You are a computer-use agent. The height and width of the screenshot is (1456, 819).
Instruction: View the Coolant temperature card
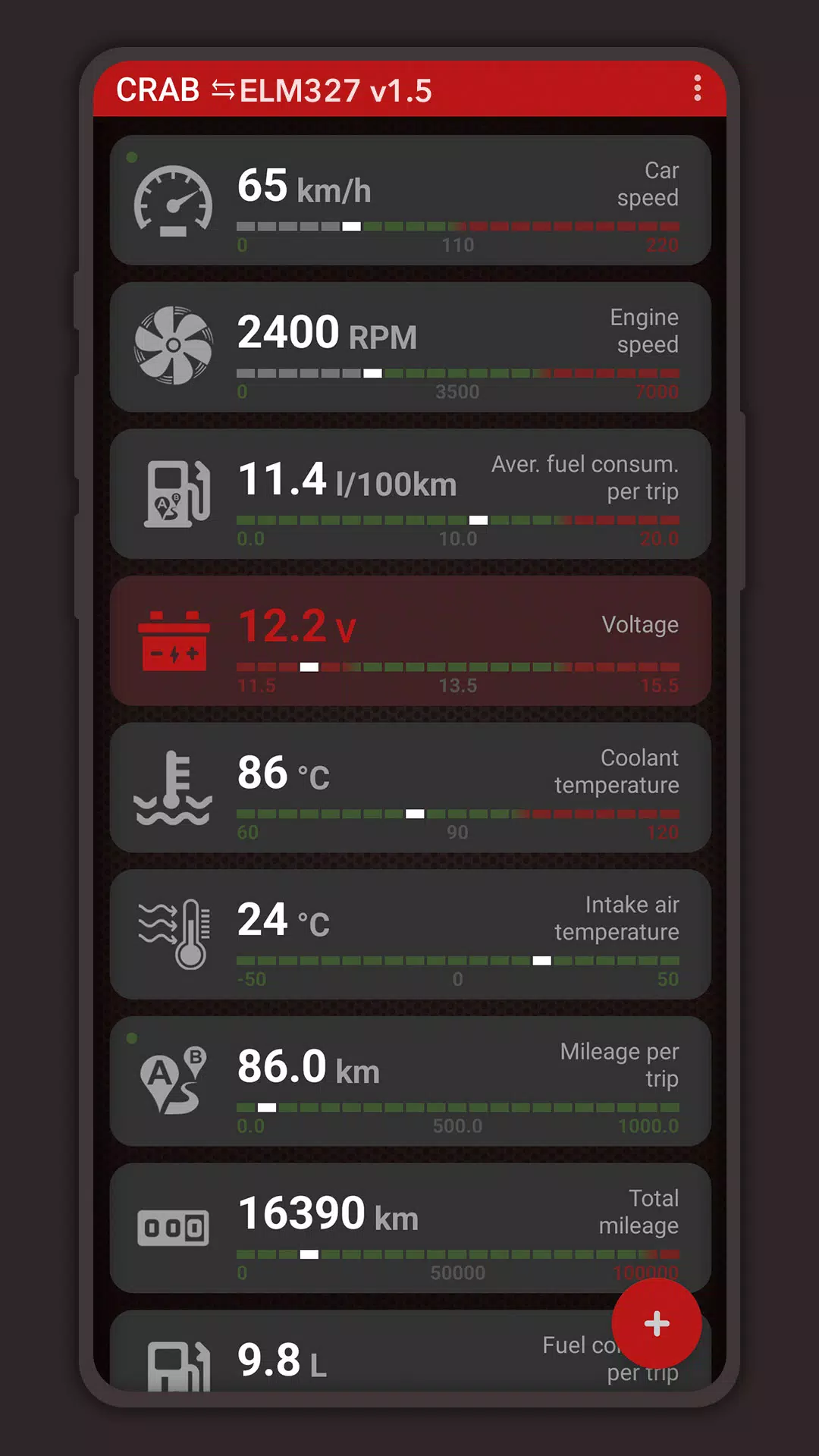[x=409, y=788]
